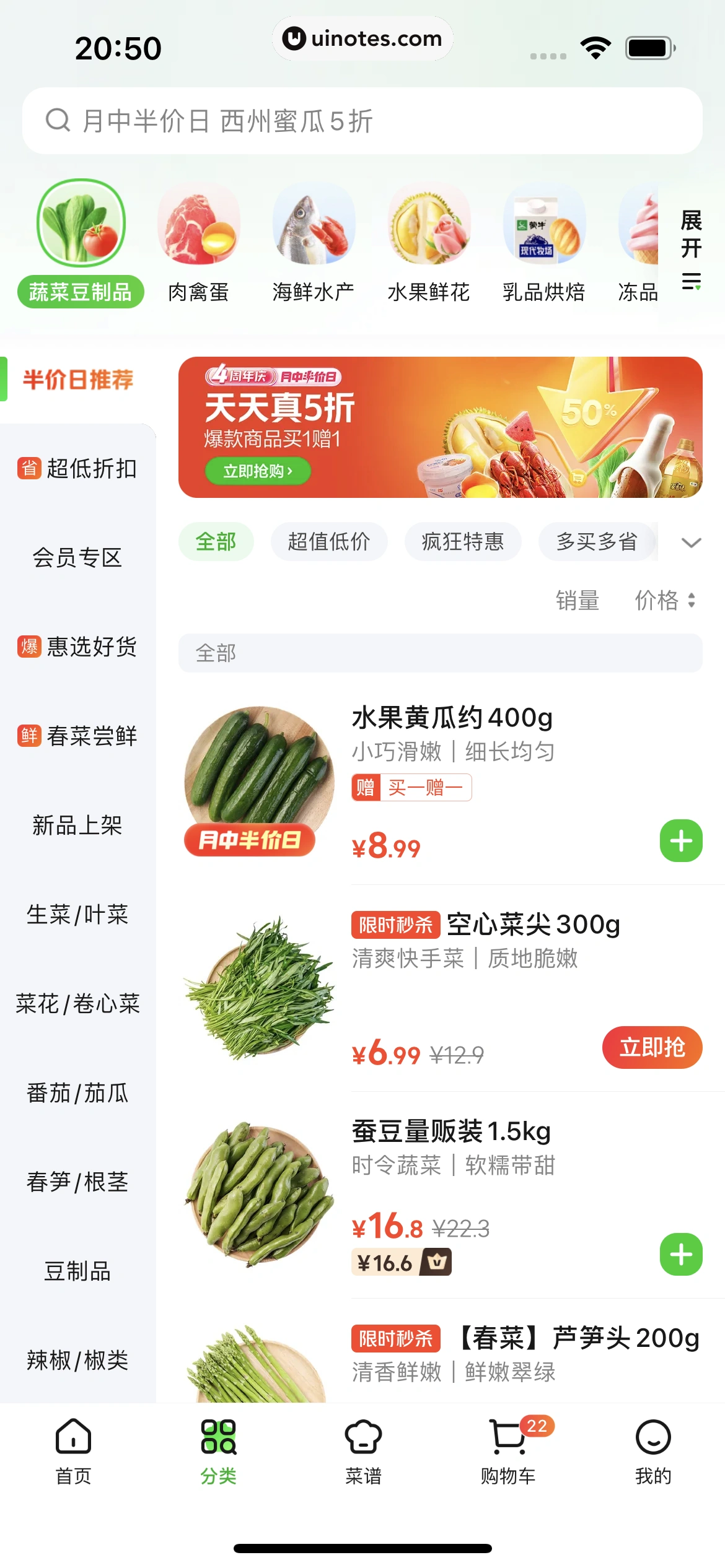Add 蚕豆量贩装1.5kg to the cart
The width and height of the screenshot is (725, 1568).
pyautogui.click(x=681, y=1255)
